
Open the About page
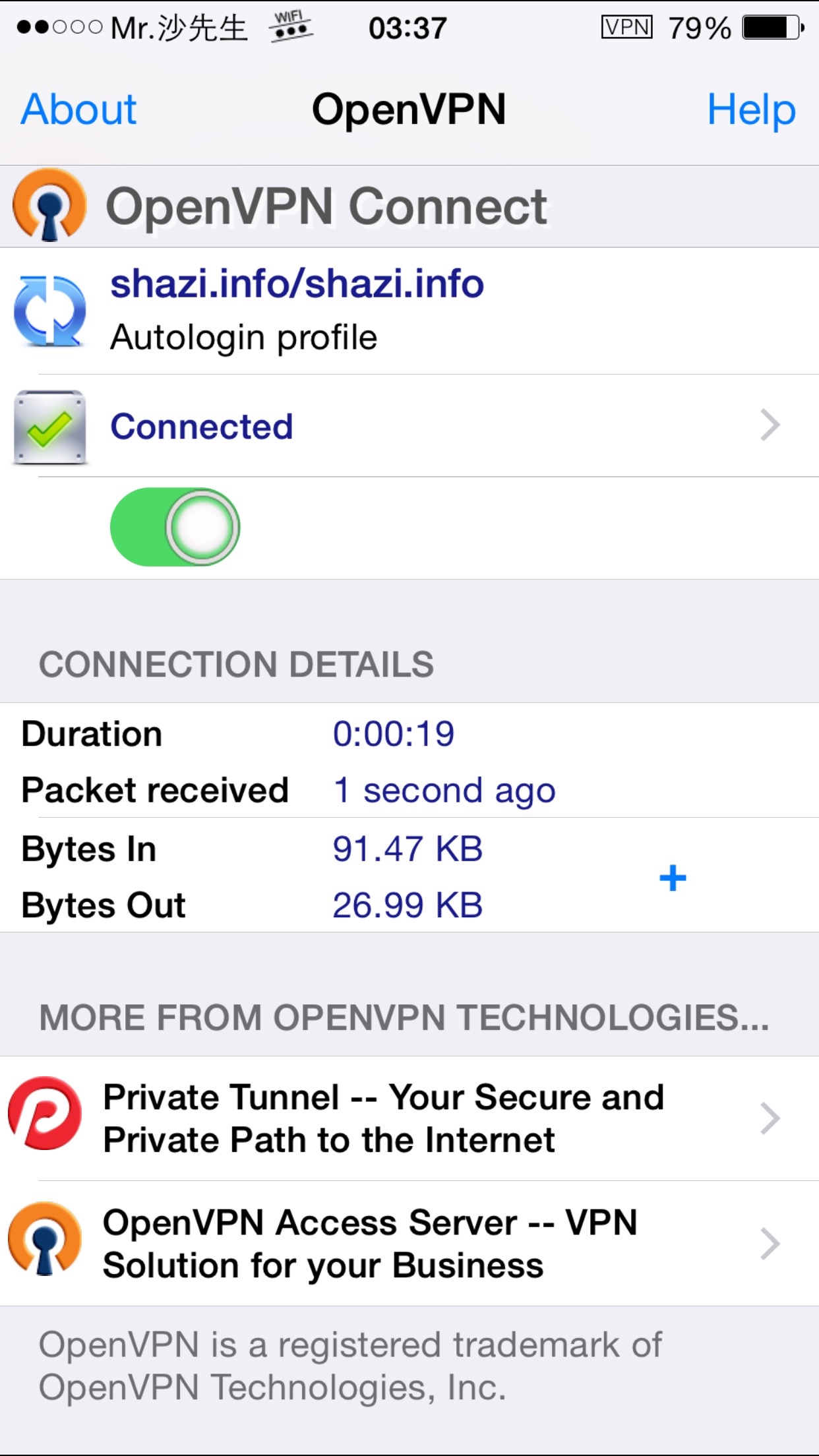click(79, 109)
